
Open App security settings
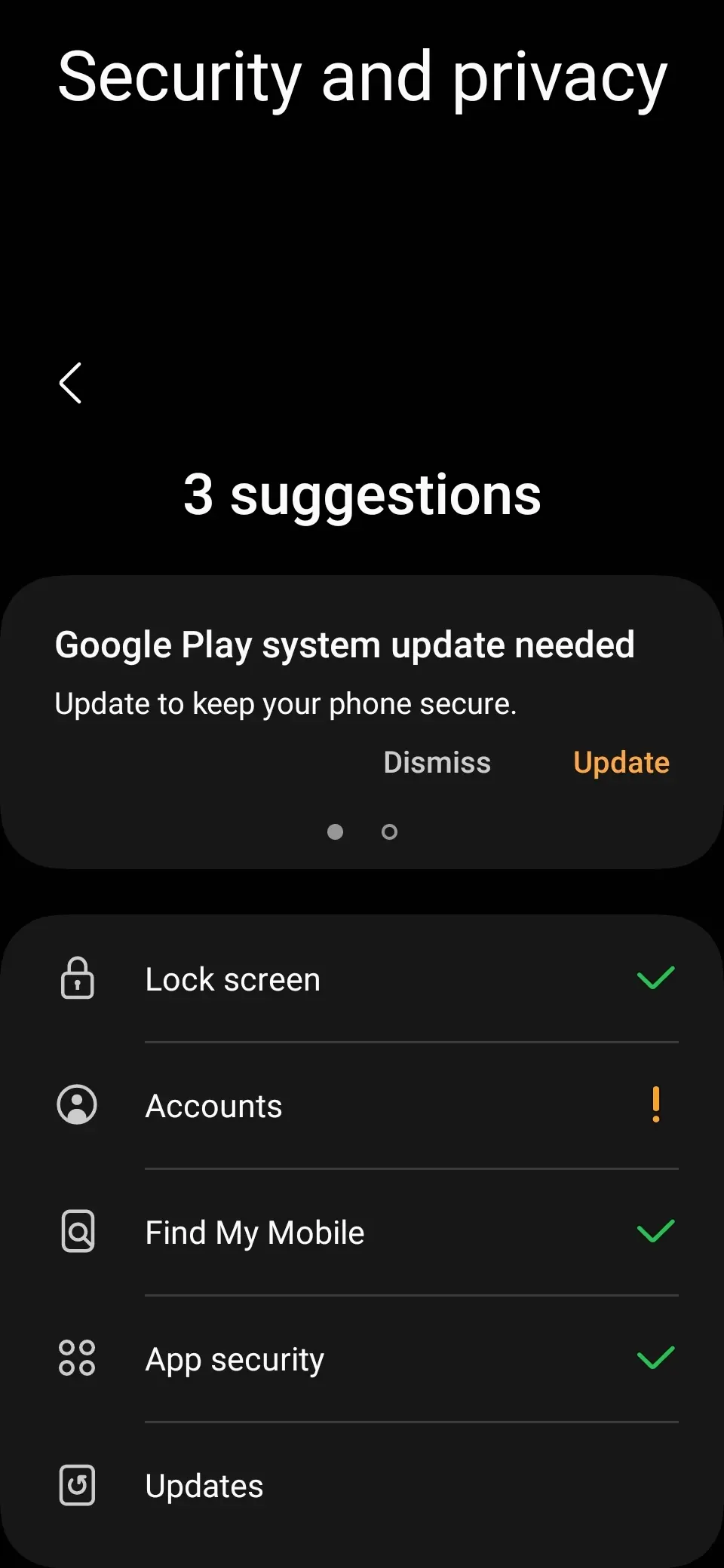tap(362, 1359)
